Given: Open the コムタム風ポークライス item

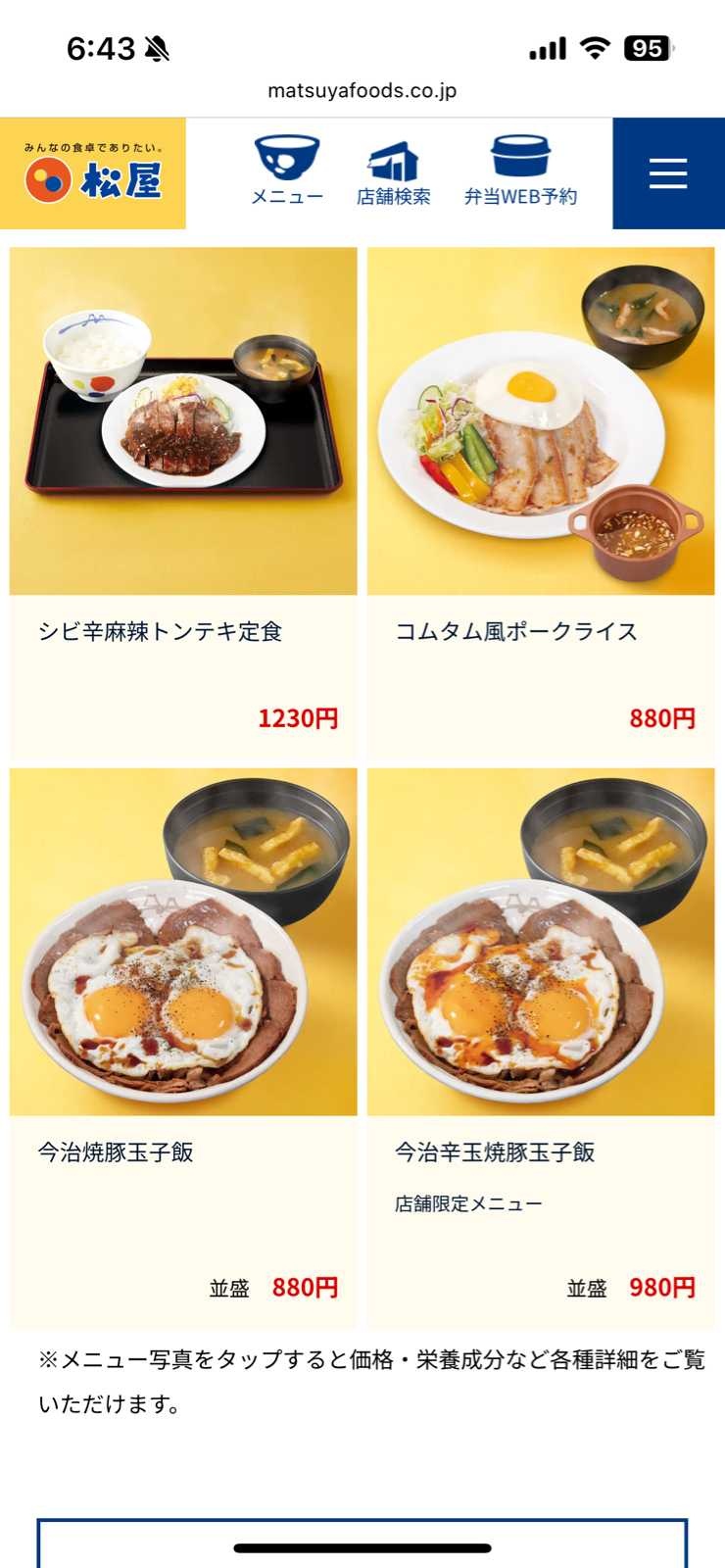Looking at the screenshot, I should coord(541,421).
